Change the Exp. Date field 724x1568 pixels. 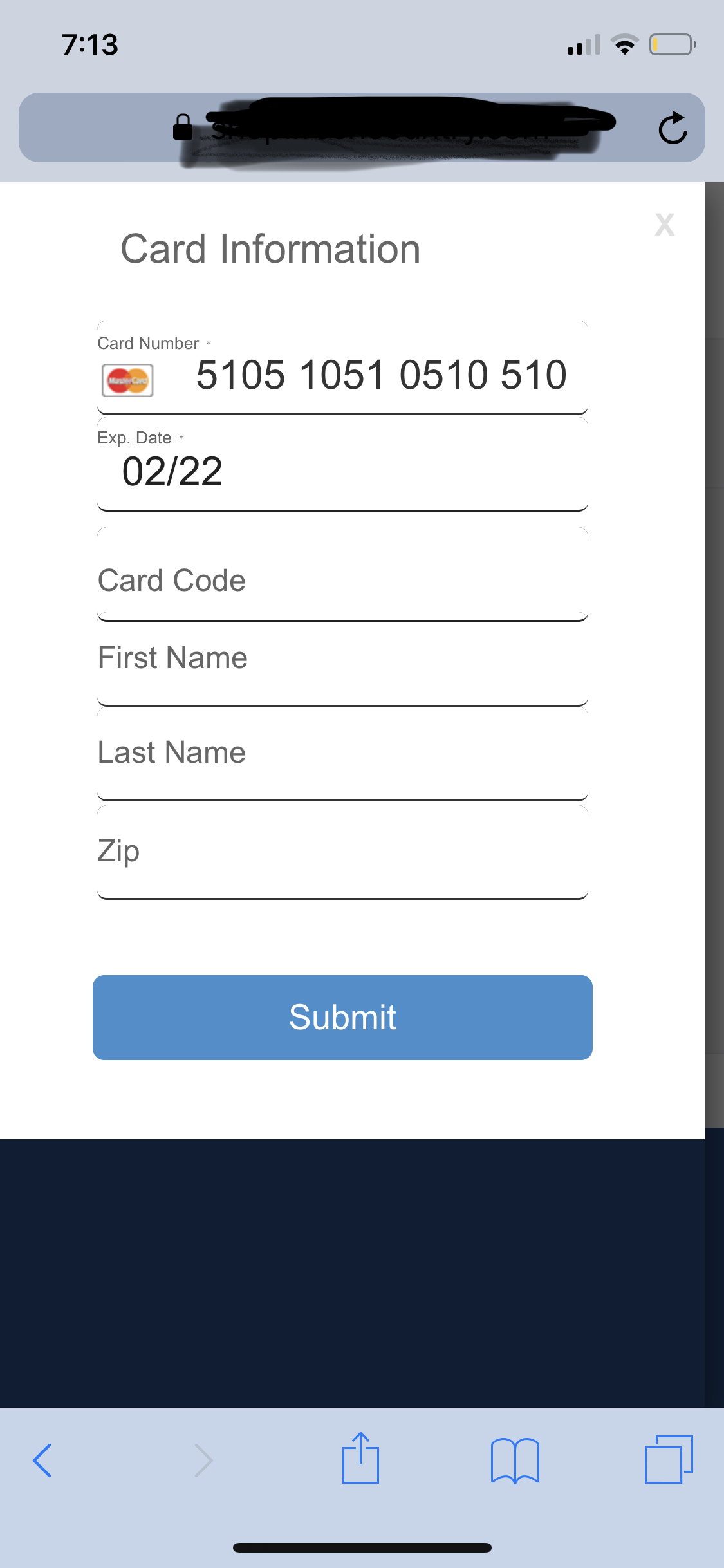tap(341, 471)
